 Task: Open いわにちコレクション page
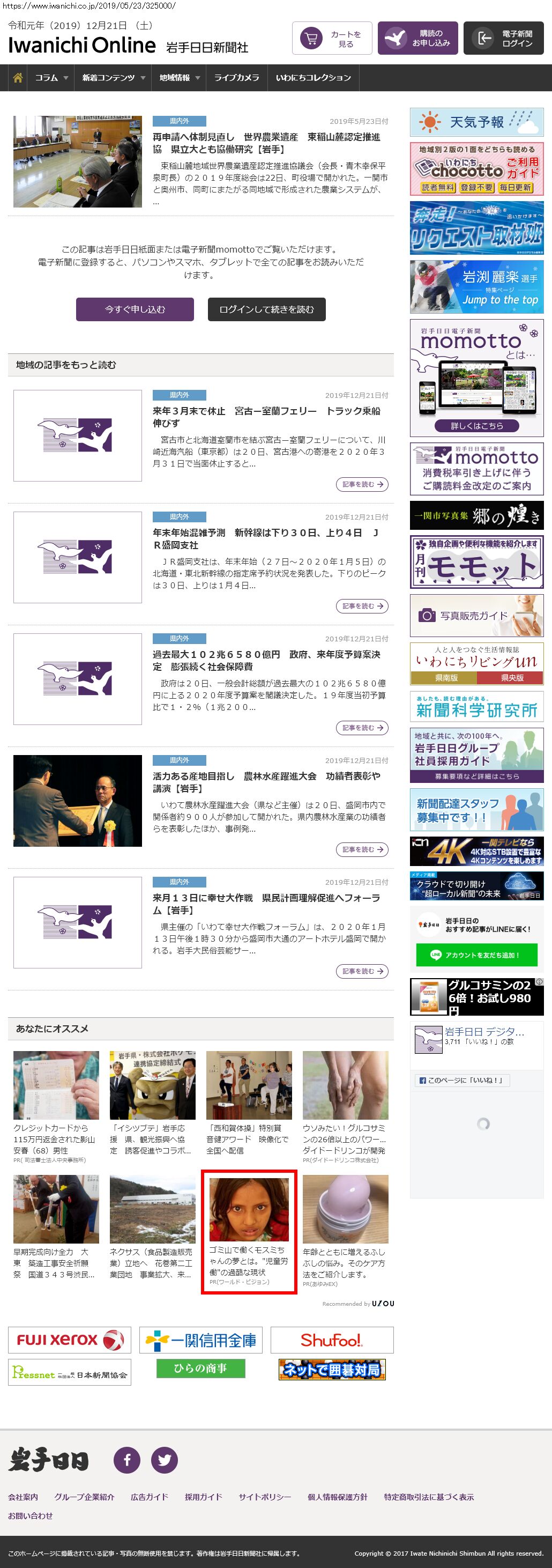click(313, 78)
